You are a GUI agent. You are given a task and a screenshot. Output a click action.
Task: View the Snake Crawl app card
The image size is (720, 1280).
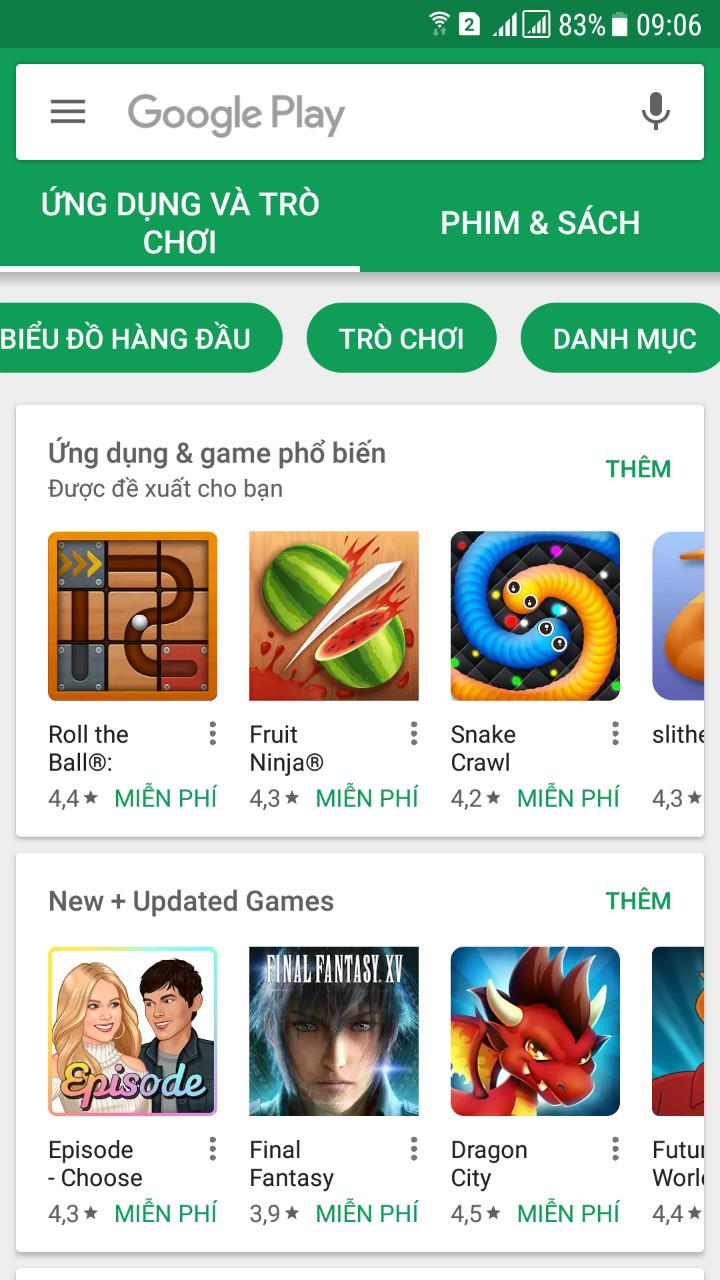click(535, 616)
